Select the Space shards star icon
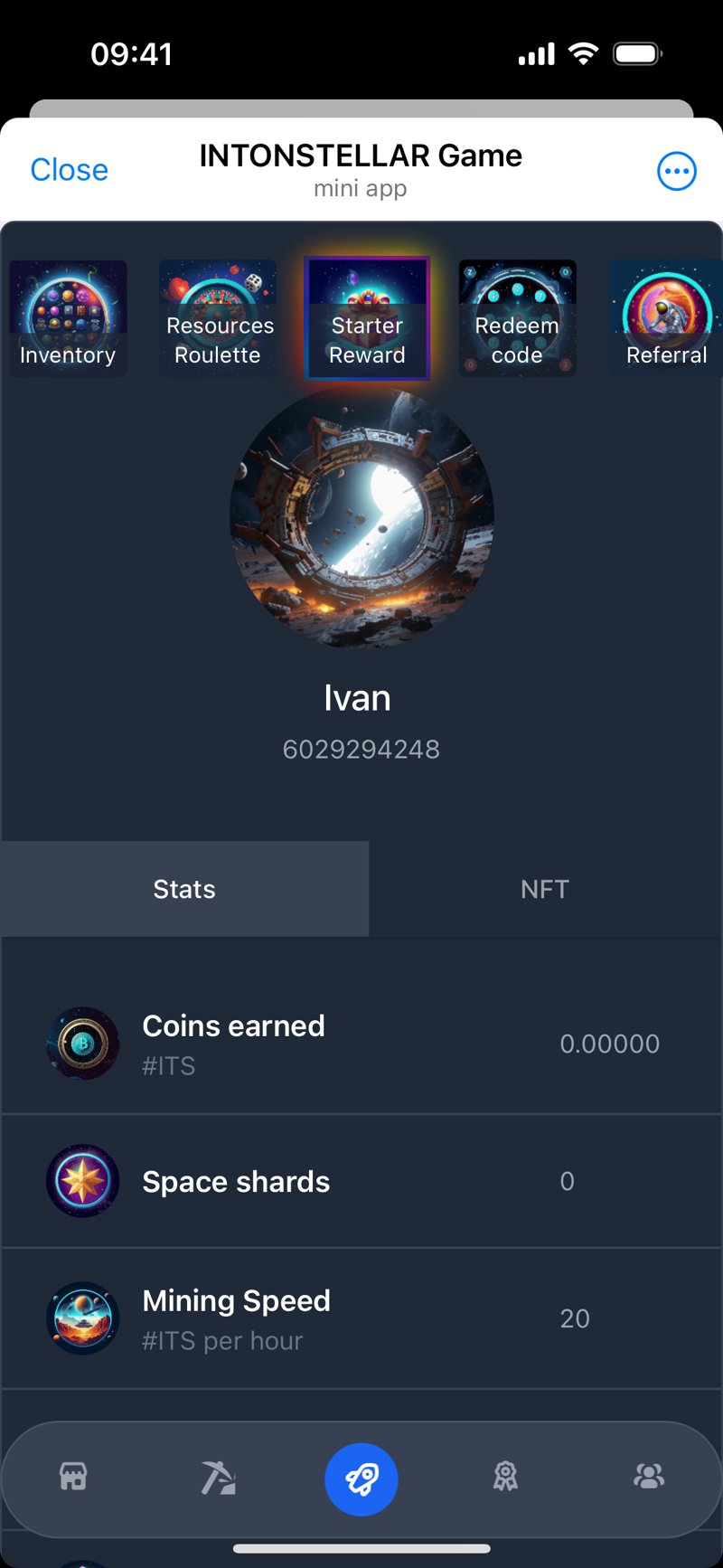This screenshot has height=1568, width=723. [x=83, y=1181]
